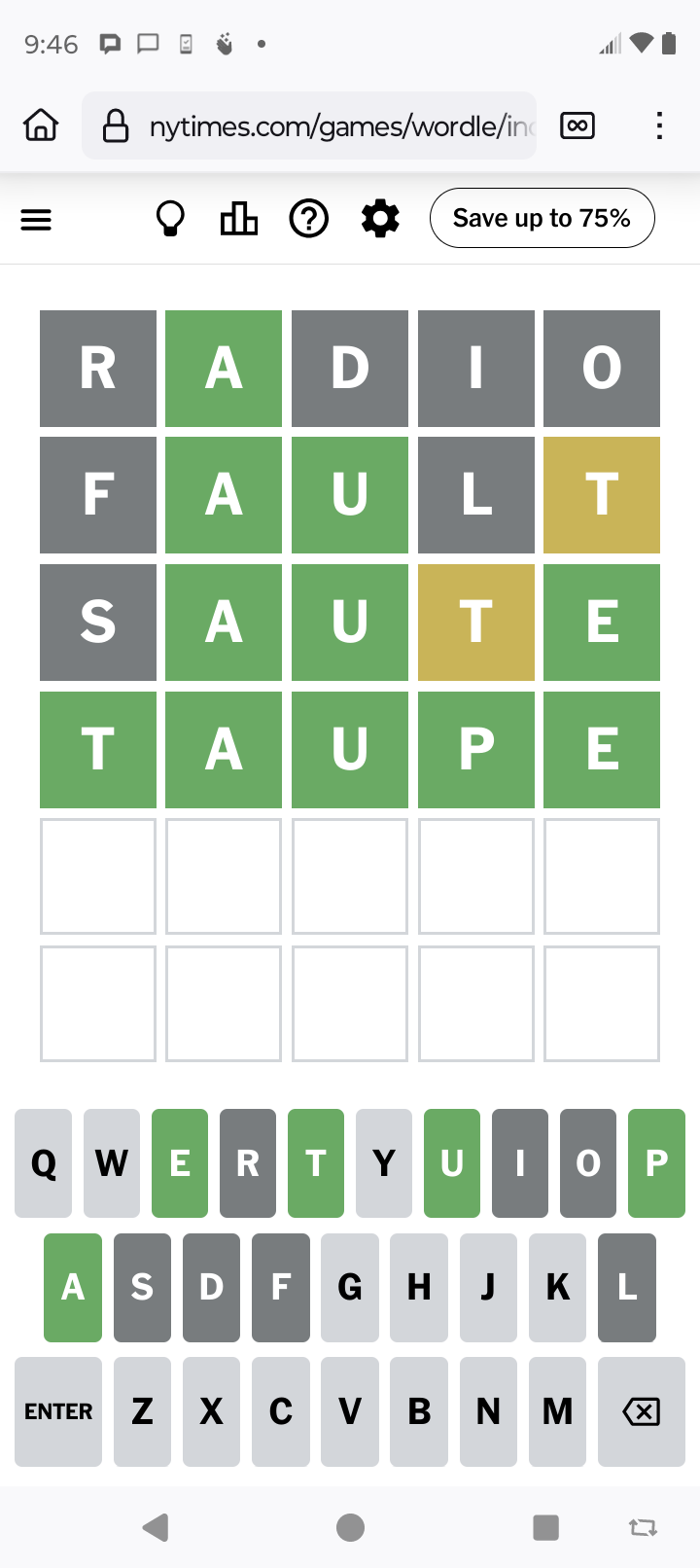
Task: Type letter Q on game keyboard
Action: click(x=44, y=1163)
